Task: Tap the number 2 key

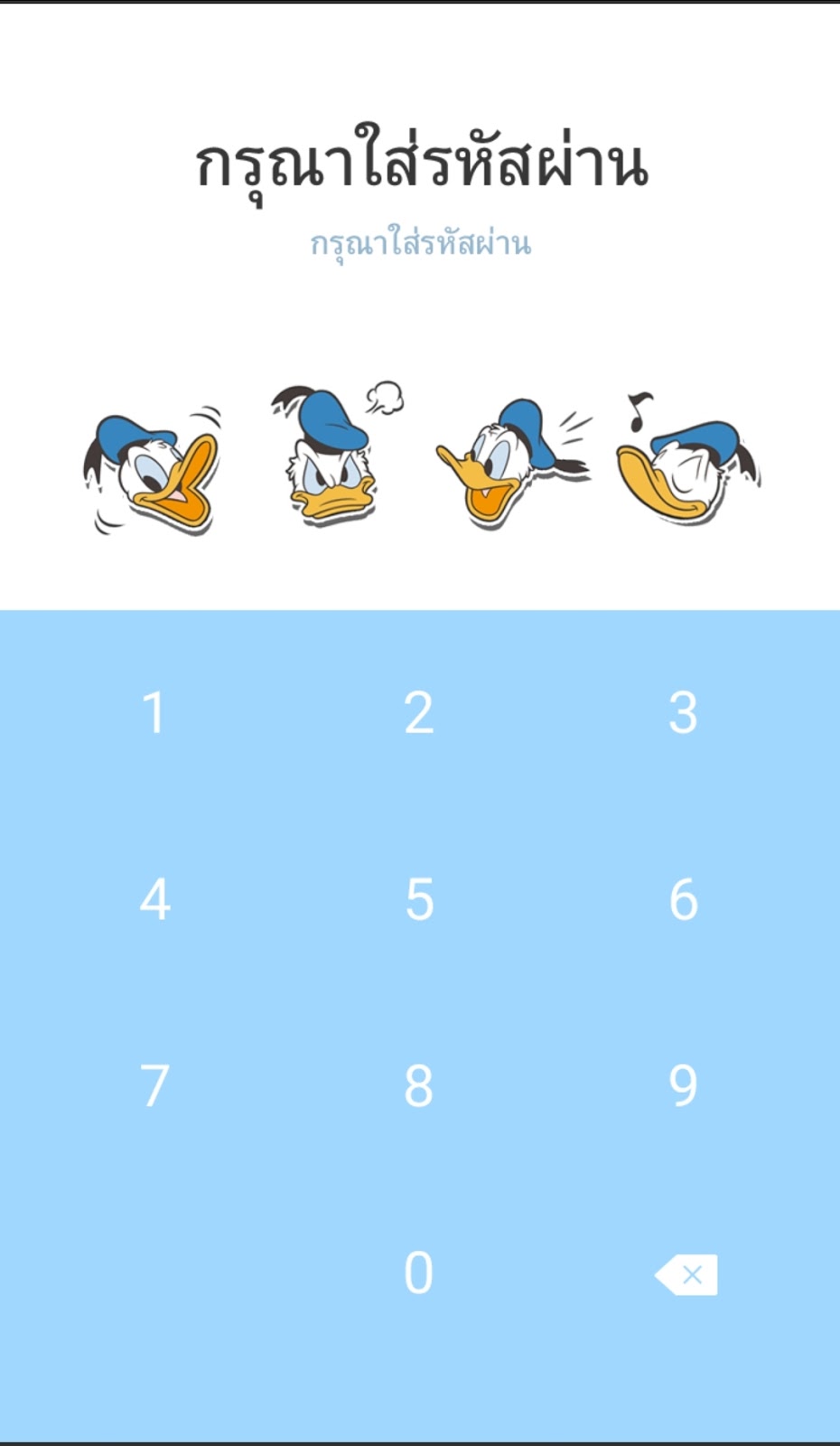Action: click(418, 713)
